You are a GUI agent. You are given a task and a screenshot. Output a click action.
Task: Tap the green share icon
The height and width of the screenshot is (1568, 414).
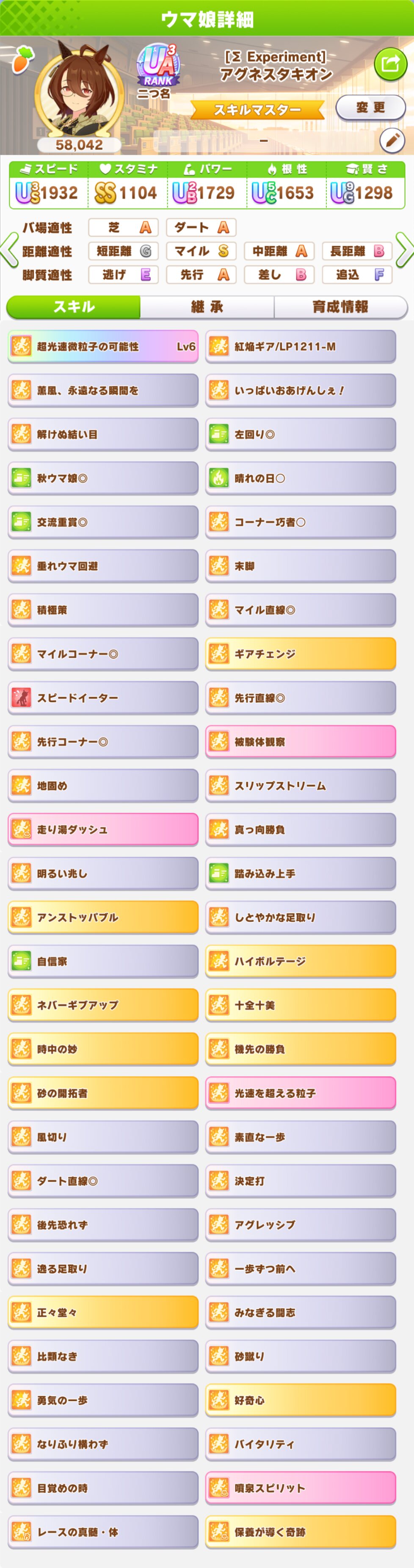[x=390, y=63]
